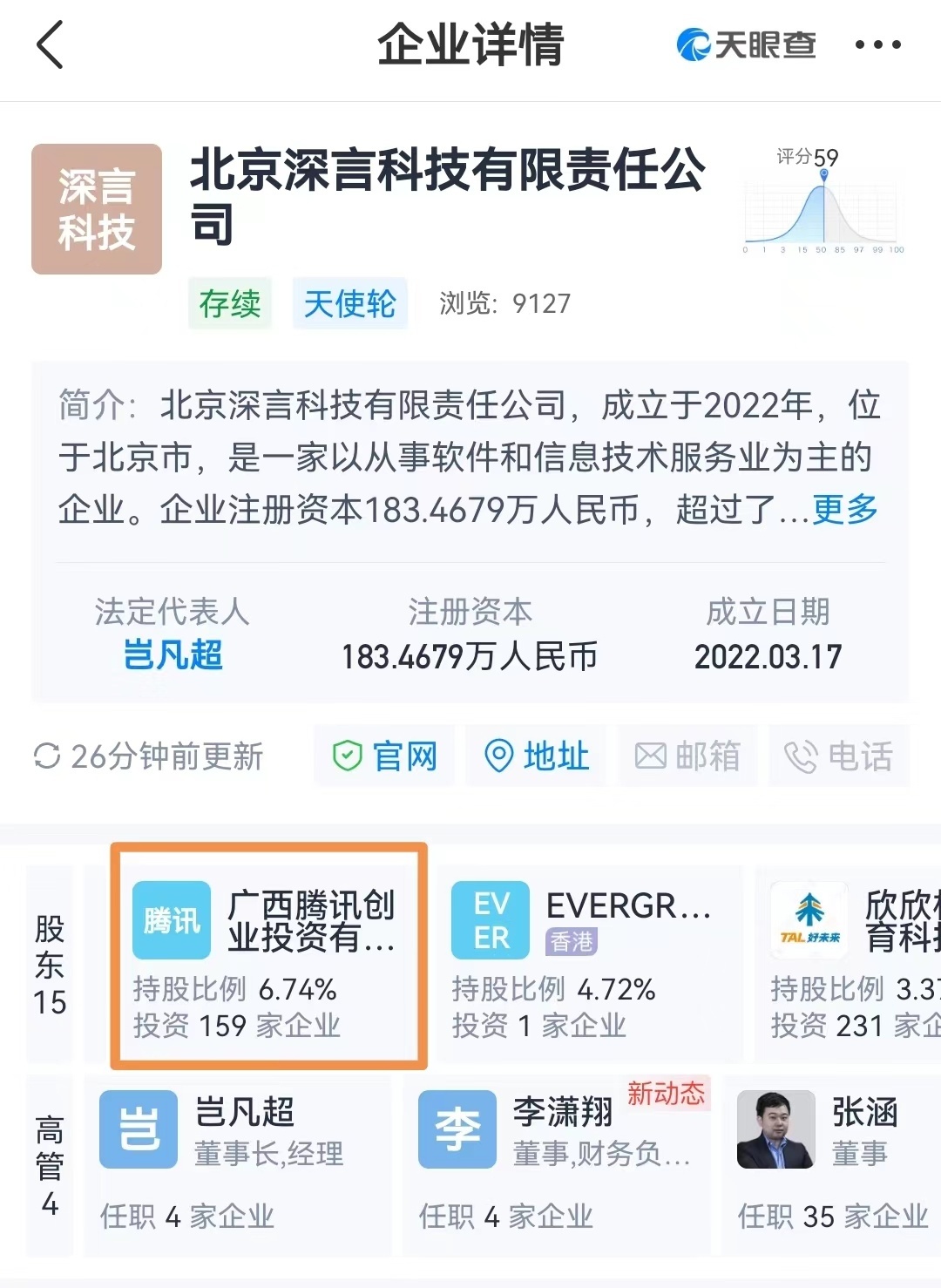Open the 高管 4 executives list
941x1288 pixels.
click(x=50, y=1165)
